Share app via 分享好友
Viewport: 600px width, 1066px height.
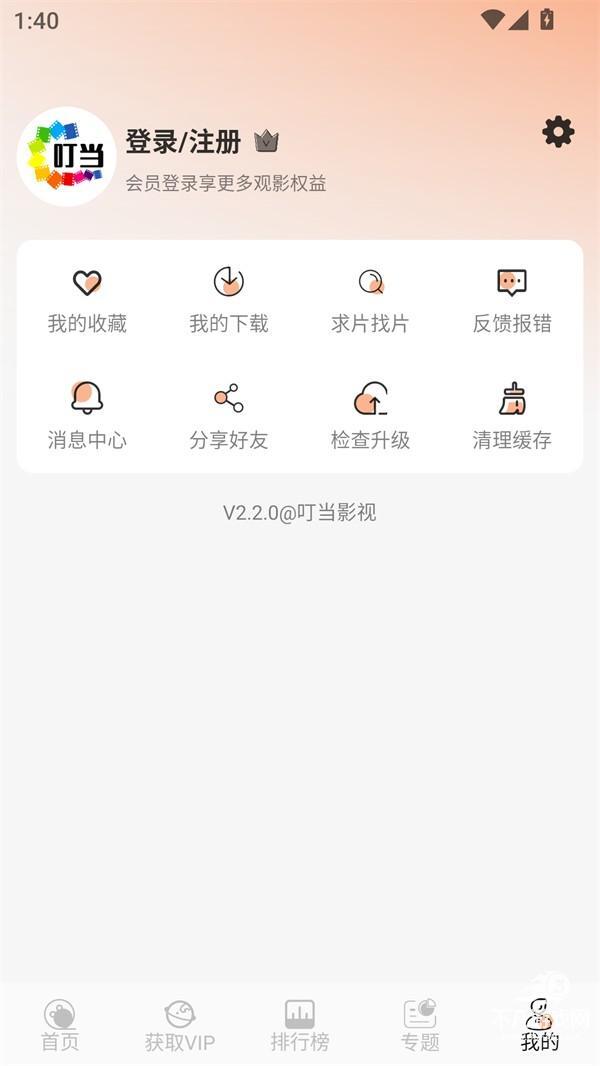click(x=229, y=416)
